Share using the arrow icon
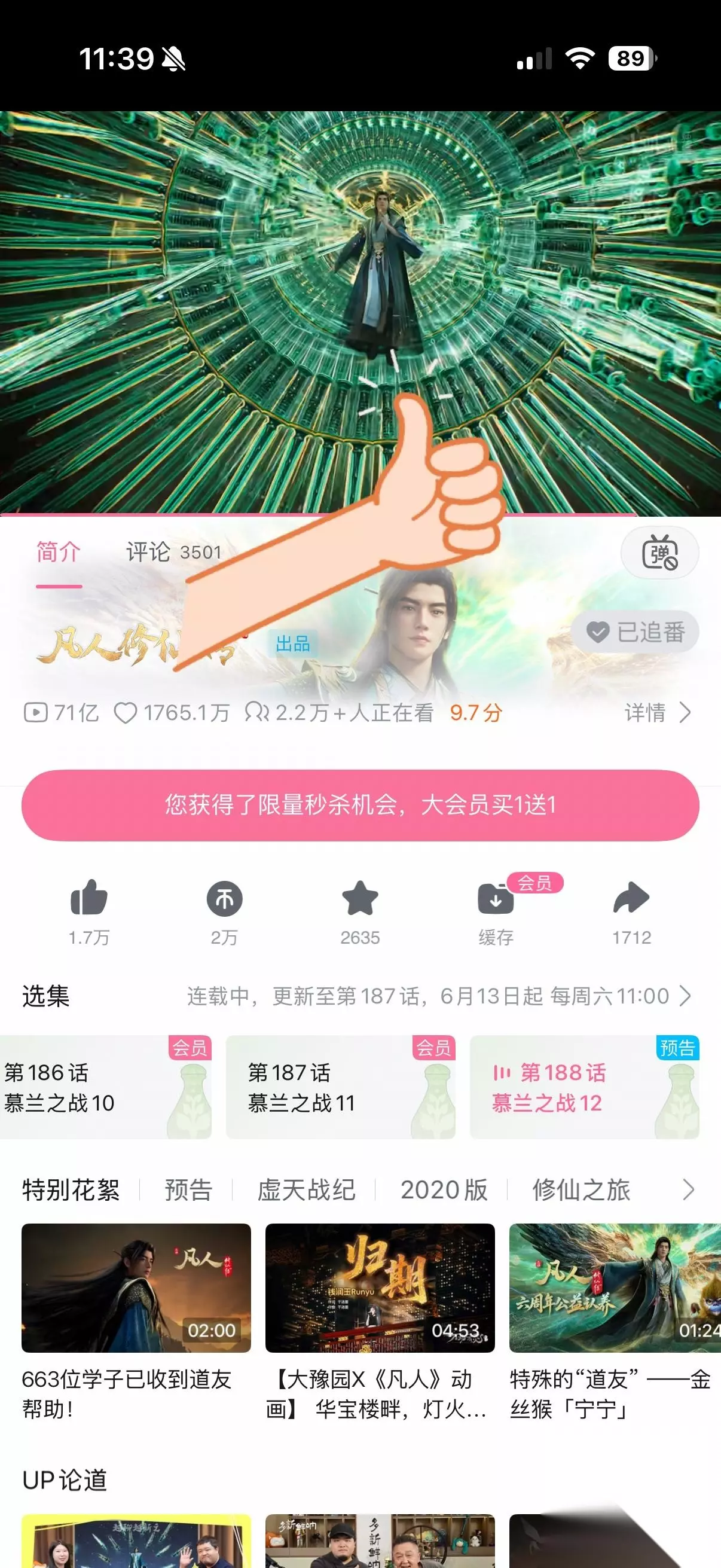 (631, 911)
